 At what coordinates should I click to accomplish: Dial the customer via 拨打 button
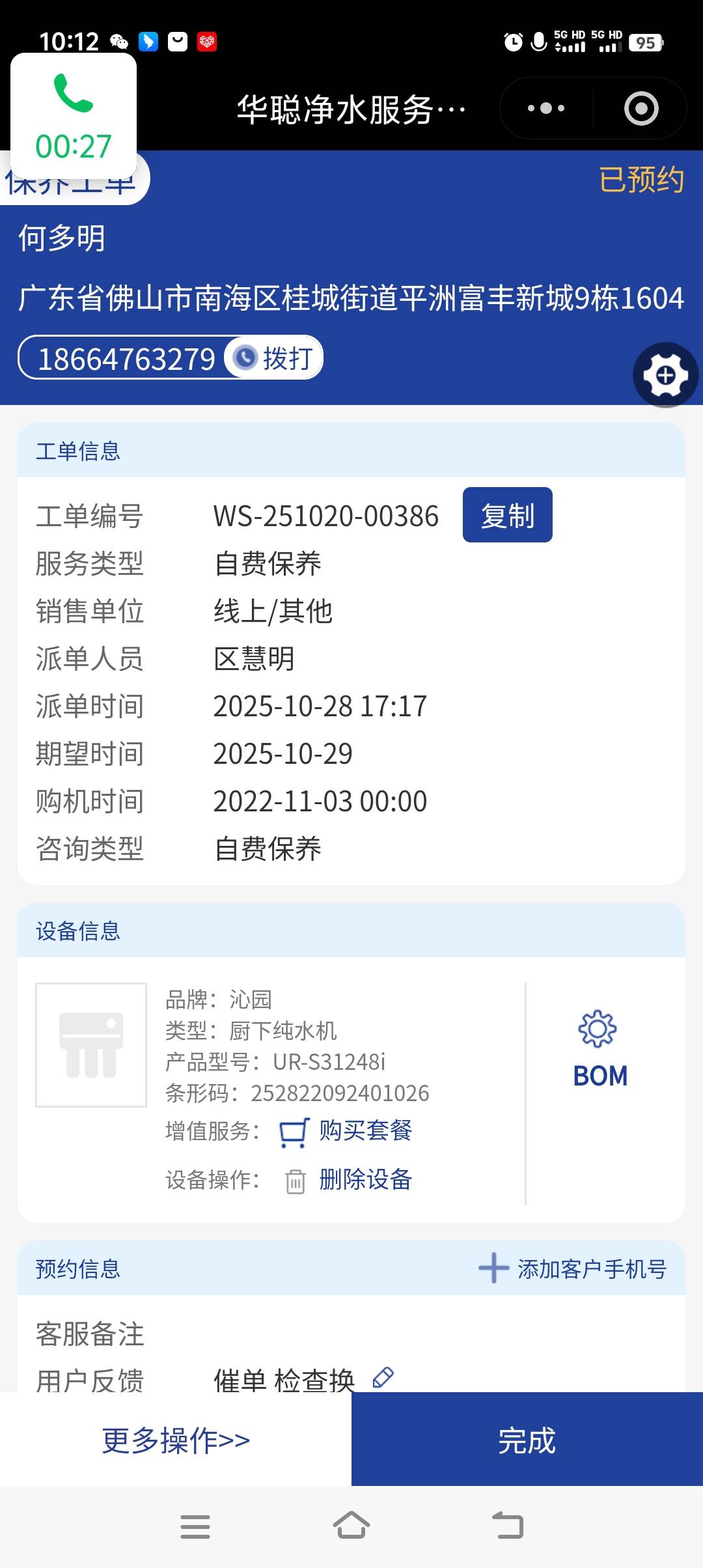click(274, 357)
